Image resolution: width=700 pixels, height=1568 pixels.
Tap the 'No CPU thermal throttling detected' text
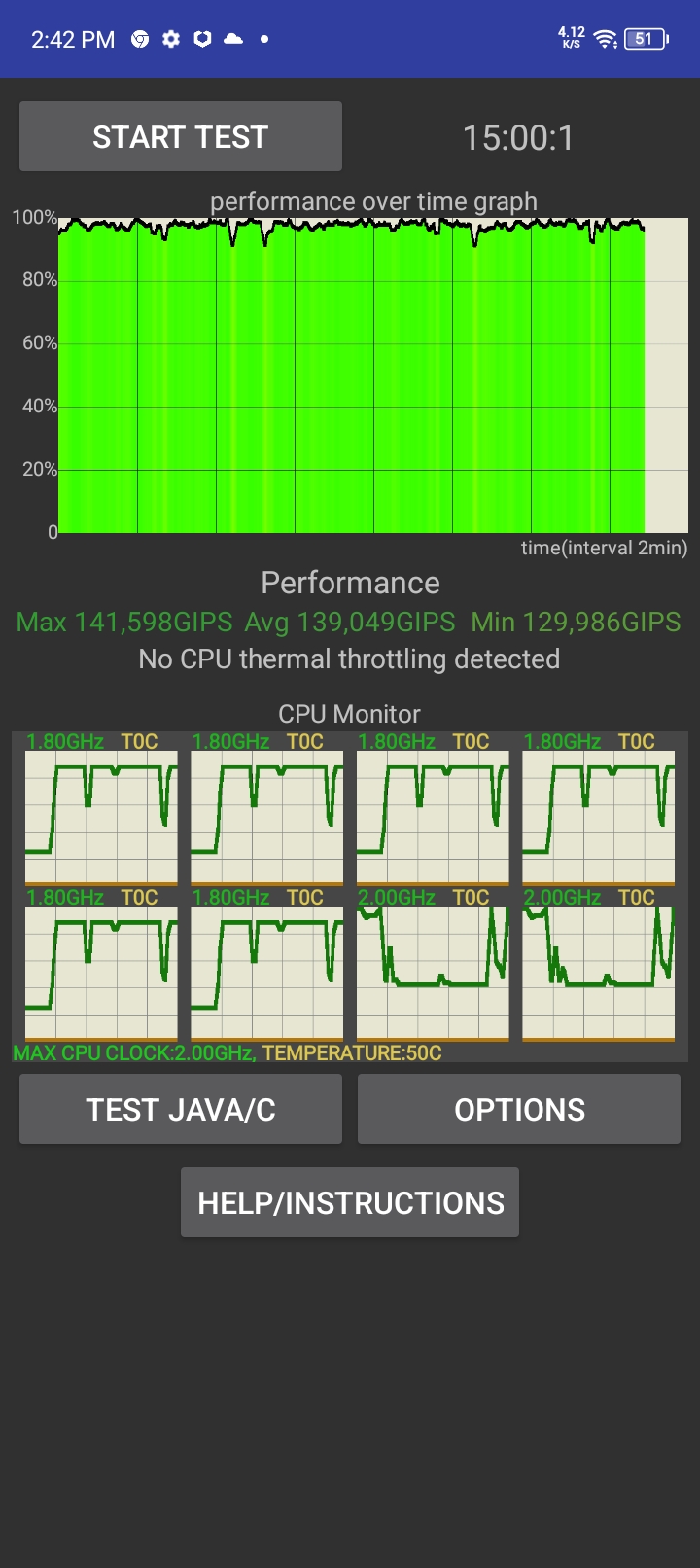[x=350, y=659]
